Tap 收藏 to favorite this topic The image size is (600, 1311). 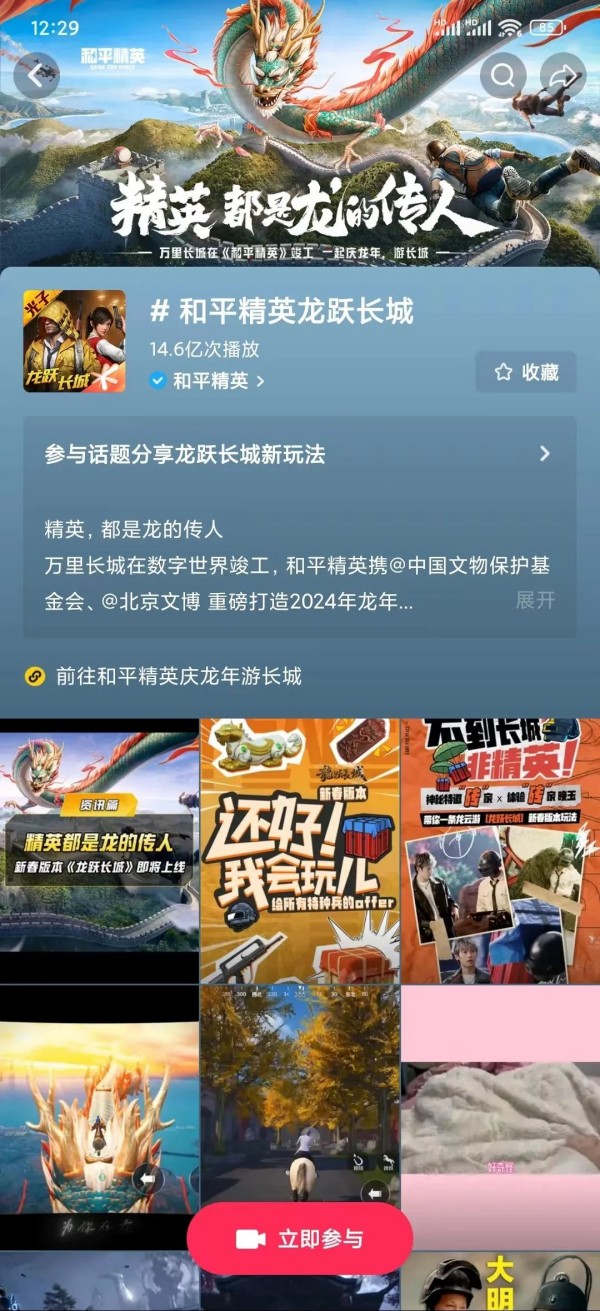526,372
